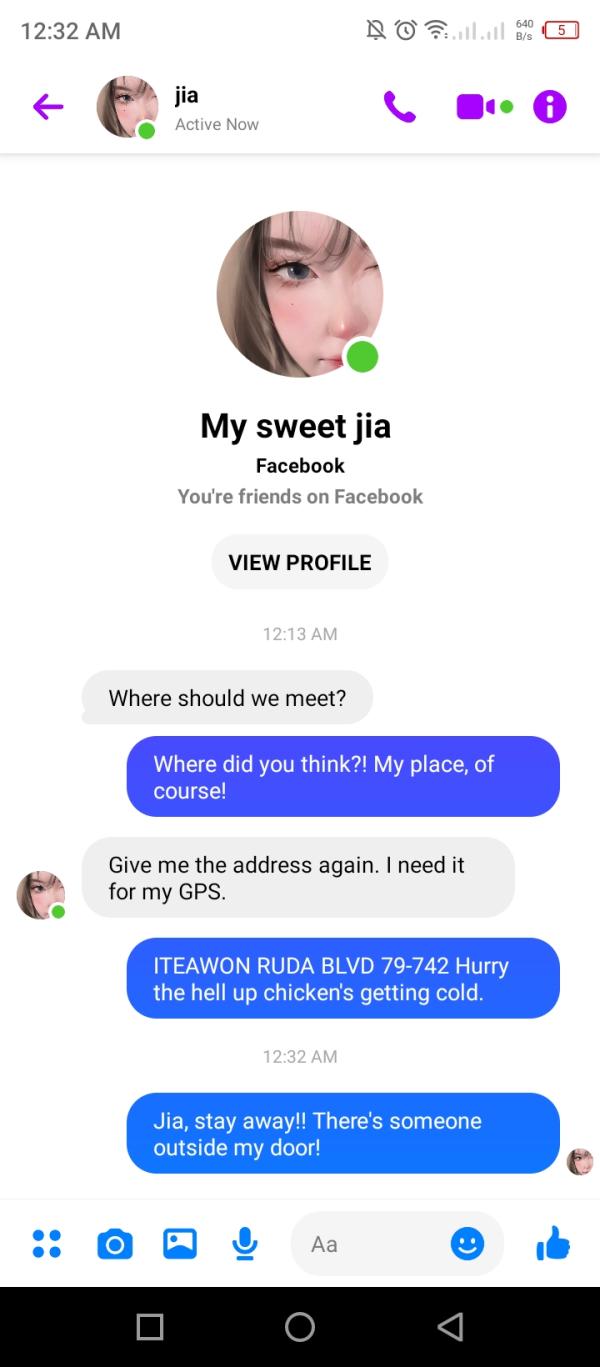600x1367 pixels.
Task: Open the emoji picker smiley
Action: click(x=467, y=1244)
